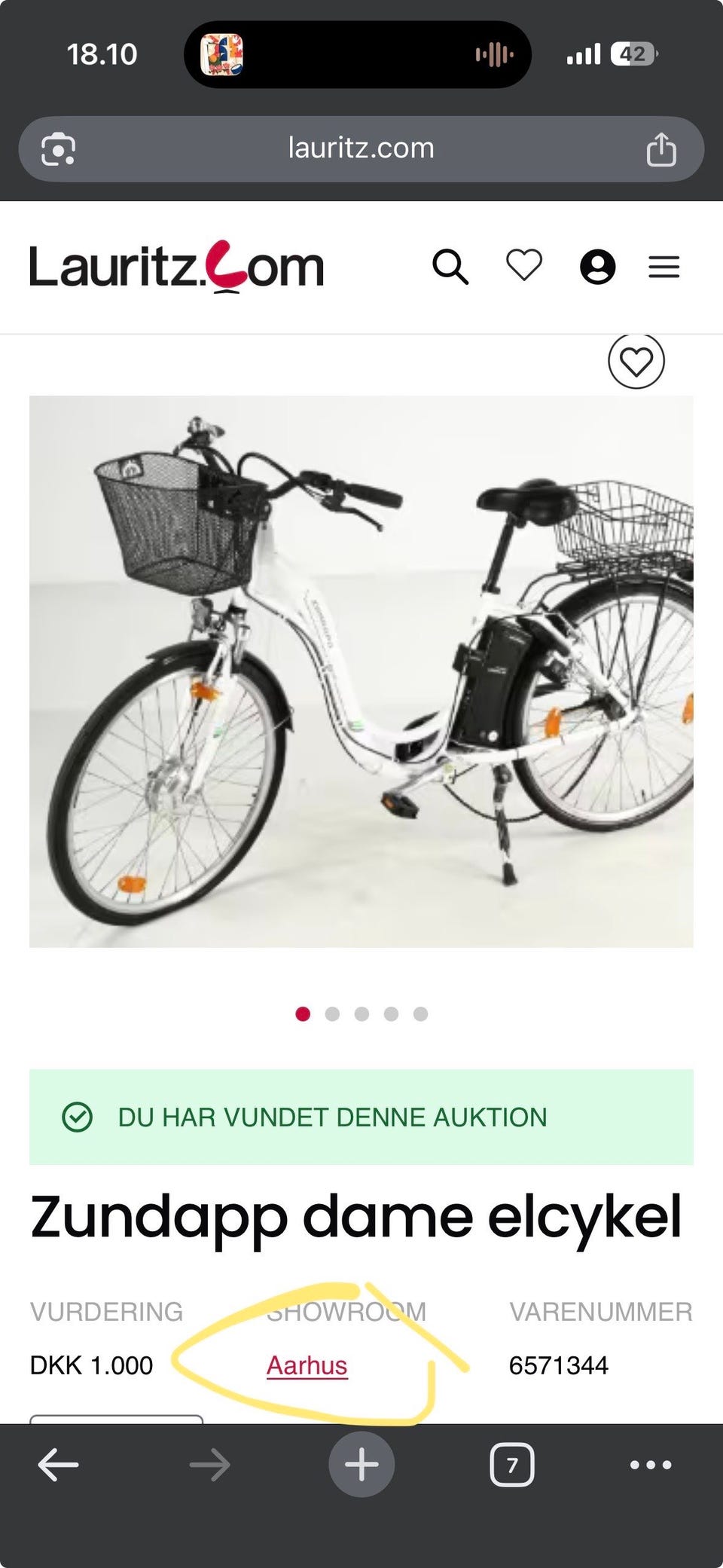The width and height of the screenshot is (723, 1568).
Task: Open new tab with the plus icon
Action: tap(362, 1463)
